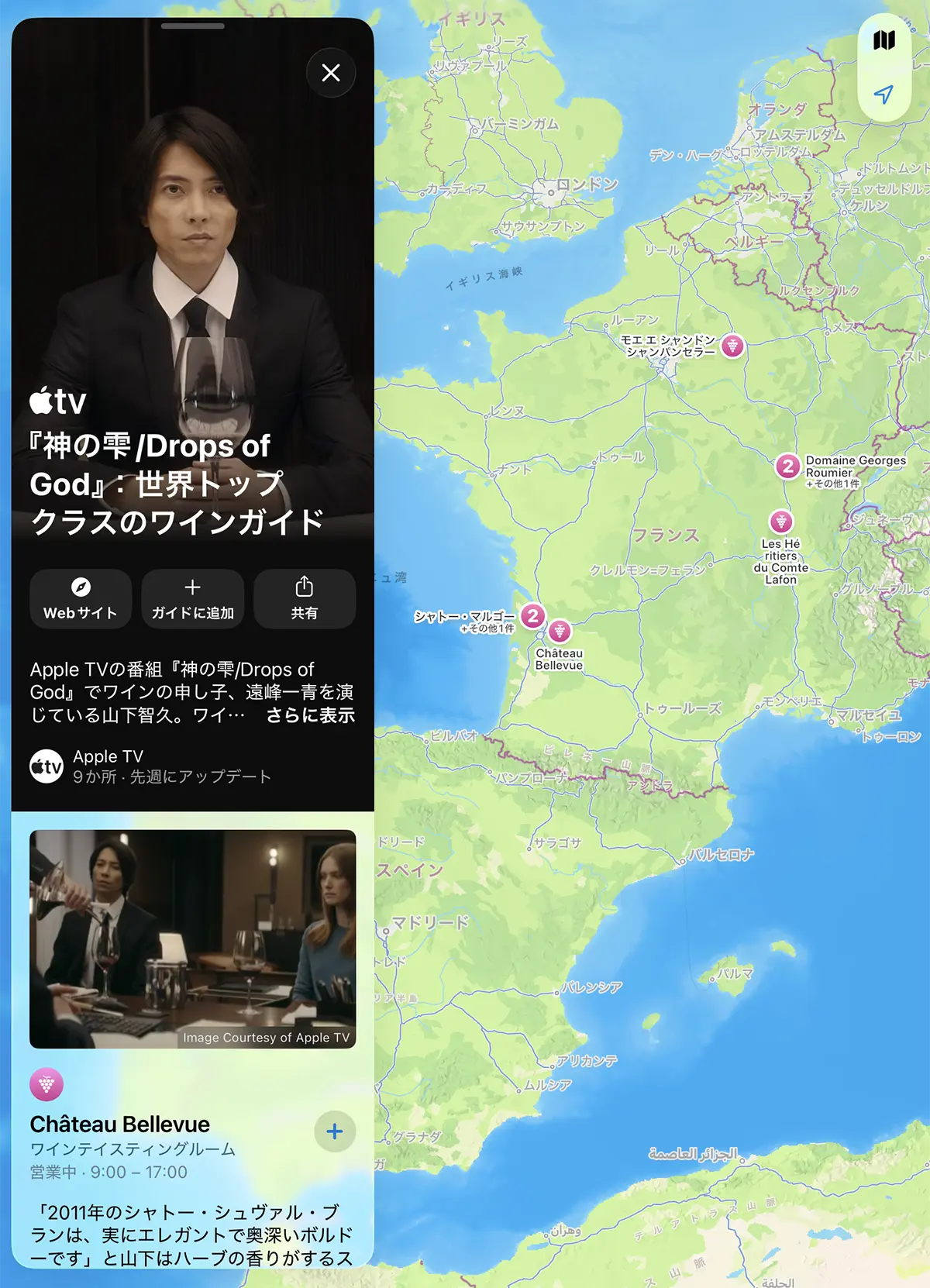Click the grape icon next to Château Bellevue heading
The image size is (930, 1288).
point(47,1084)
